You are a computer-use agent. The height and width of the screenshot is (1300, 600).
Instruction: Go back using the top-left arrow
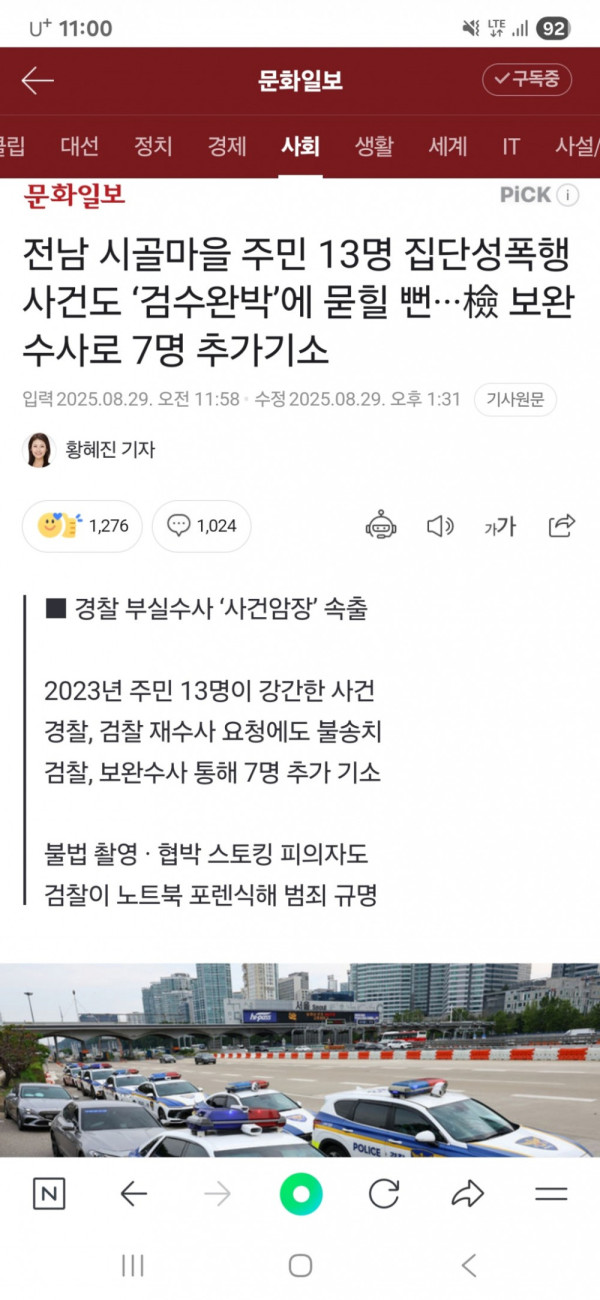pos(37,81)
